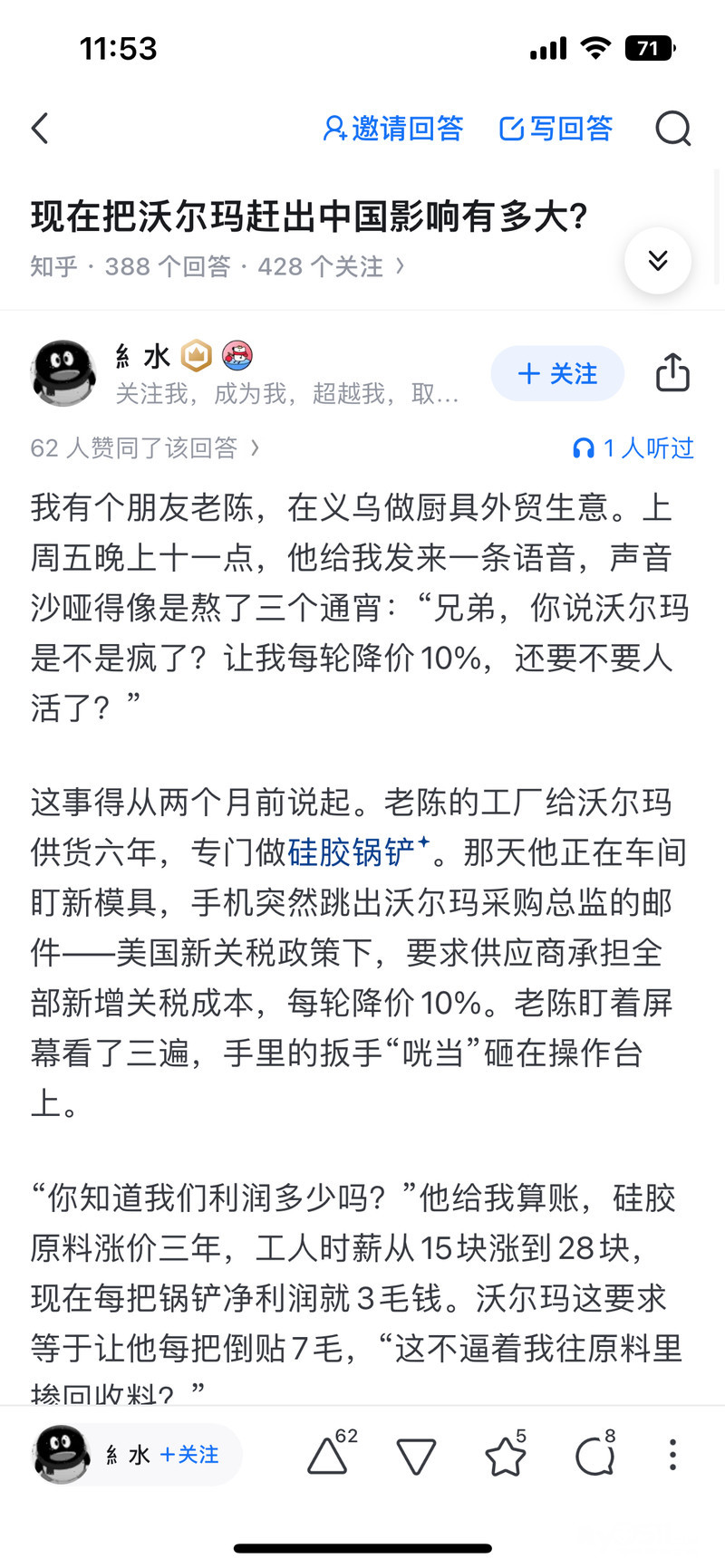725x1568 pixels.
Task: Open the 8 comments bubble
Action: click(595, 1455)
